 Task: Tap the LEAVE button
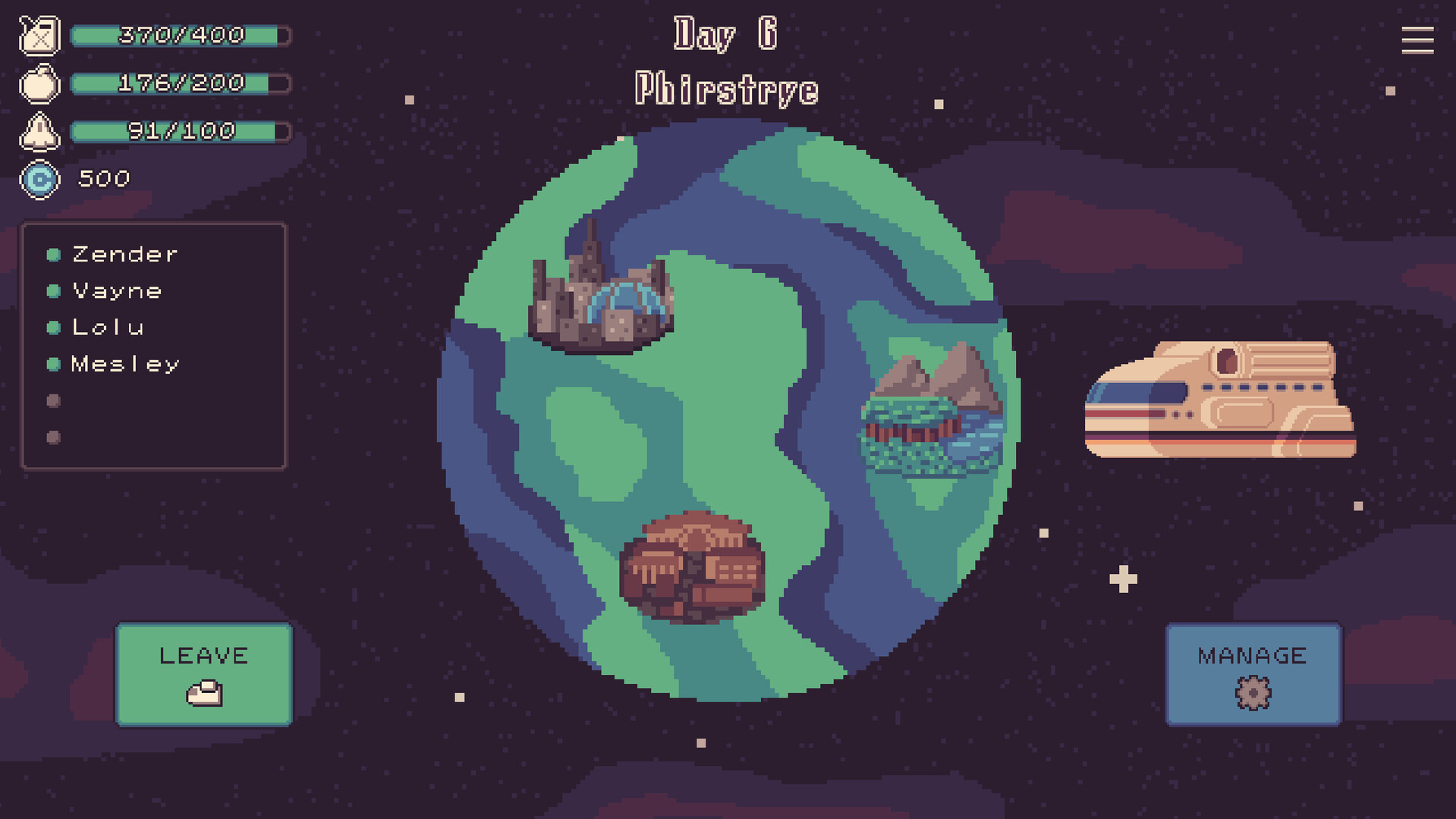pos(203,674)
